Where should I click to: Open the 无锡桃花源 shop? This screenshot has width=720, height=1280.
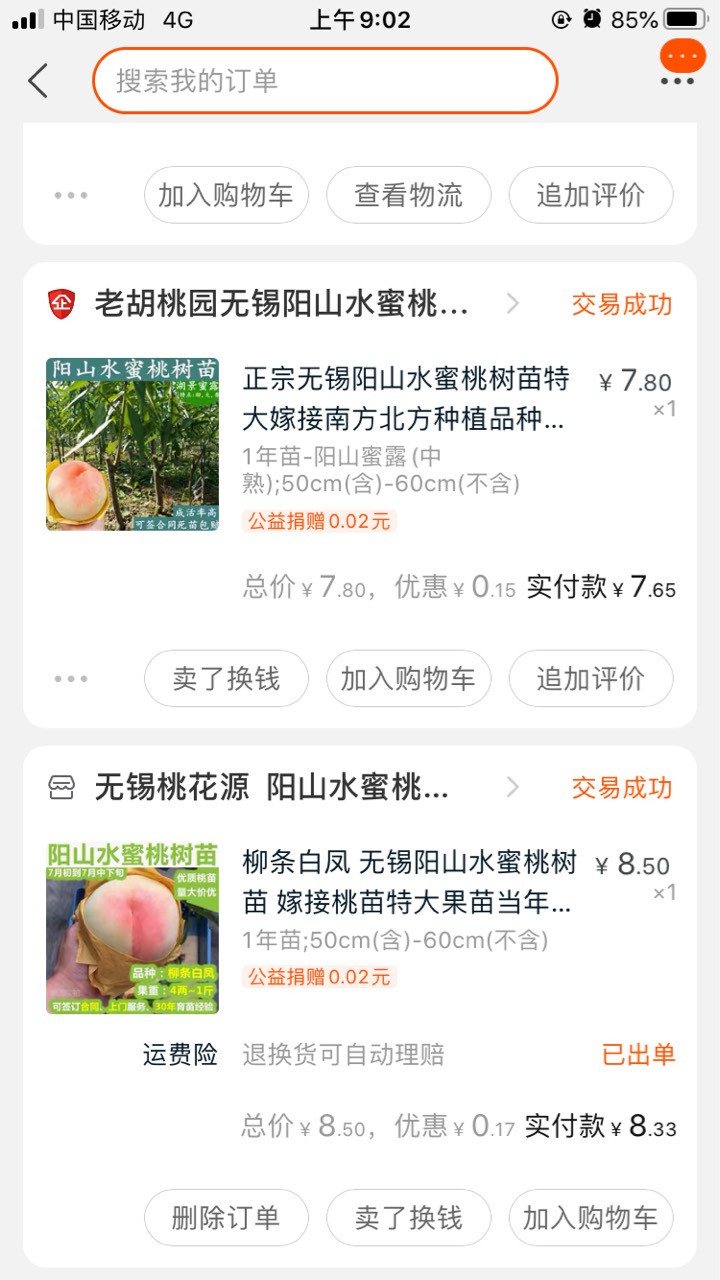coord(272,788)
